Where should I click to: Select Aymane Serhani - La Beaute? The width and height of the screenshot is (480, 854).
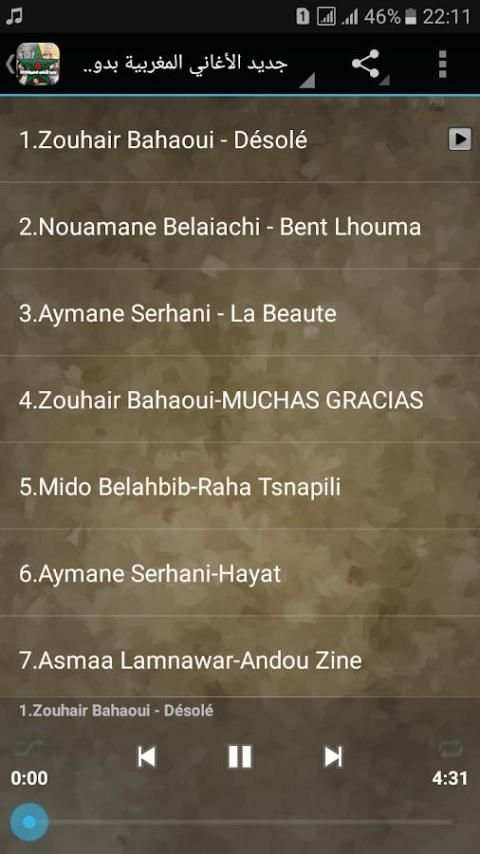click(x=240, y=313)
